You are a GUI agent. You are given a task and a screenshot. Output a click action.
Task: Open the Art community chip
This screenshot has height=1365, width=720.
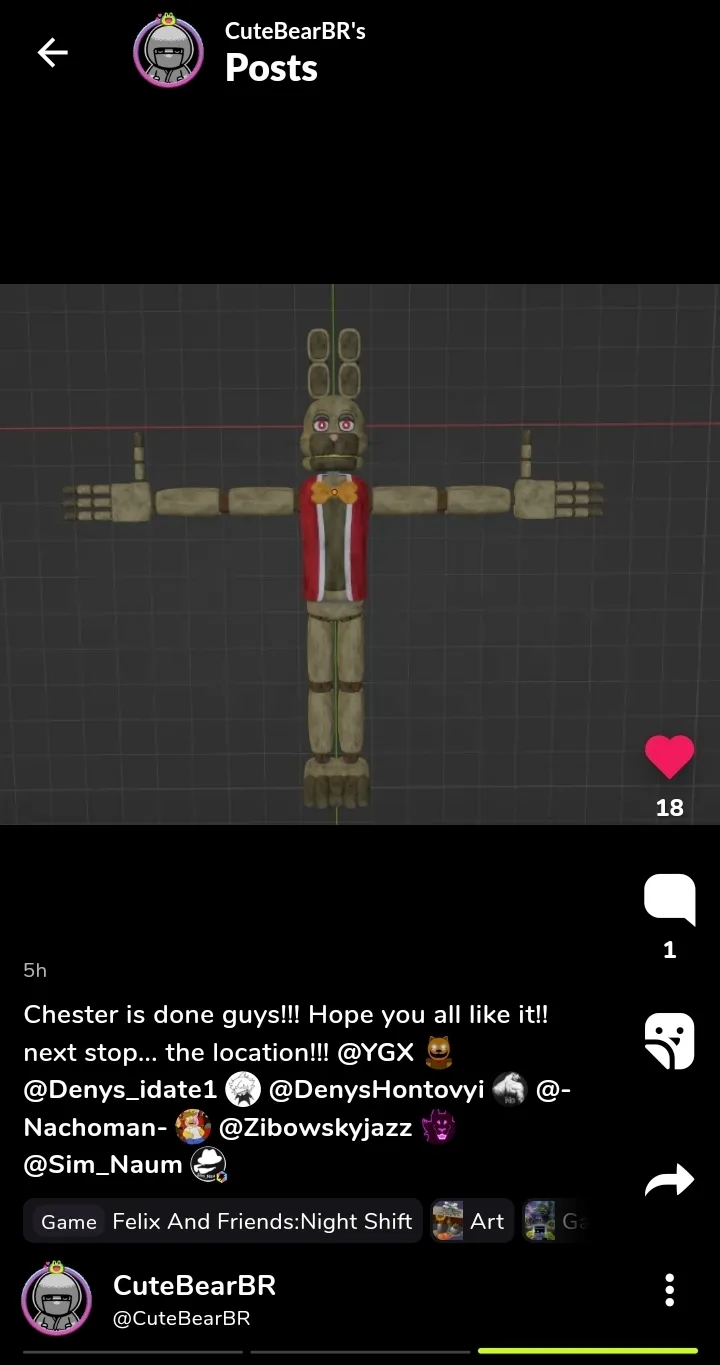[472, 1221]
